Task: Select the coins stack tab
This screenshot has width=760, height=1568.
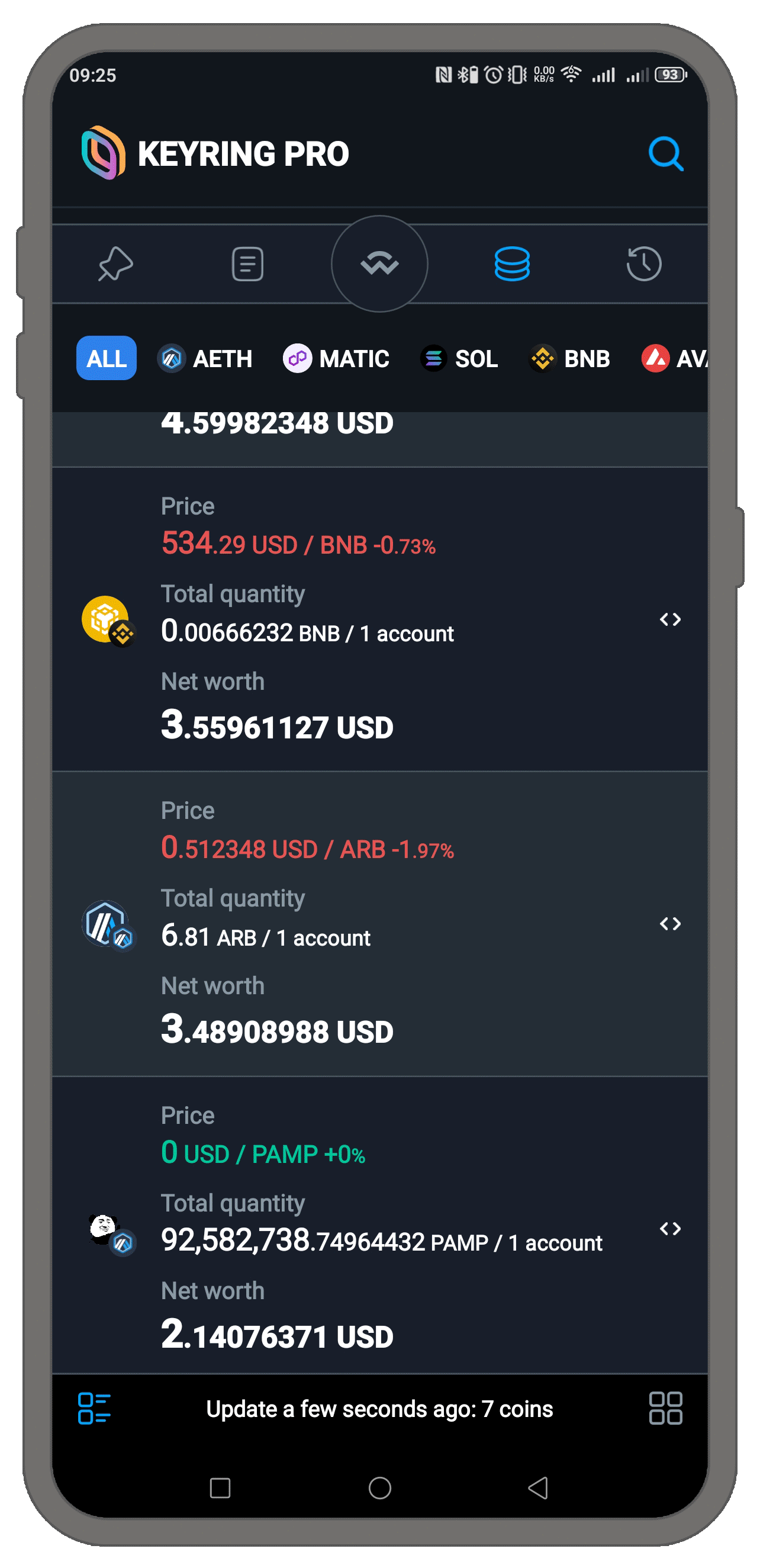Action: (512, 264)
